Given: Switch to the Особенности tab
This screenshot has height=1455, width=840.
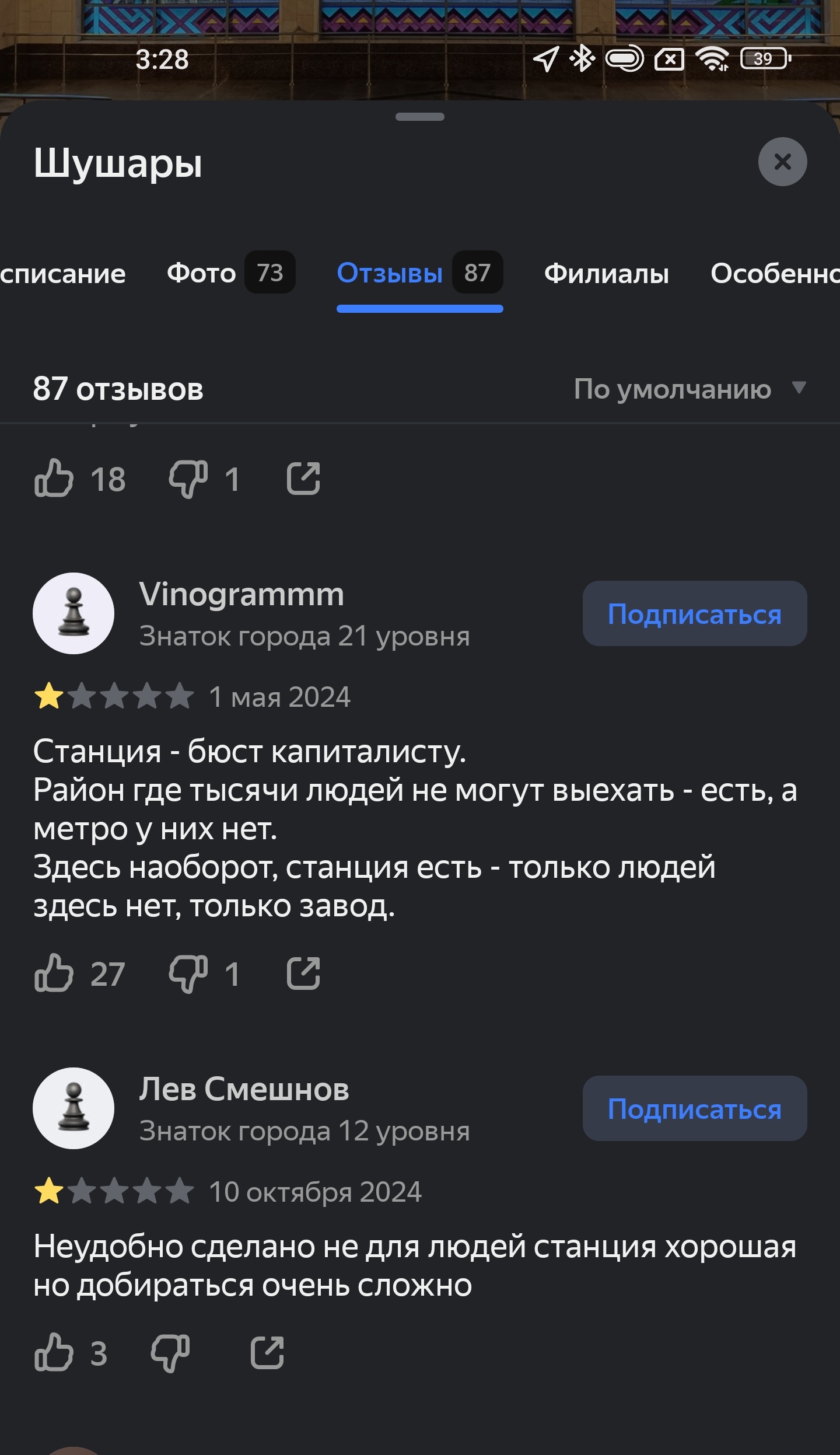Looking at the screenshot, I should click(x=776, y=273).
